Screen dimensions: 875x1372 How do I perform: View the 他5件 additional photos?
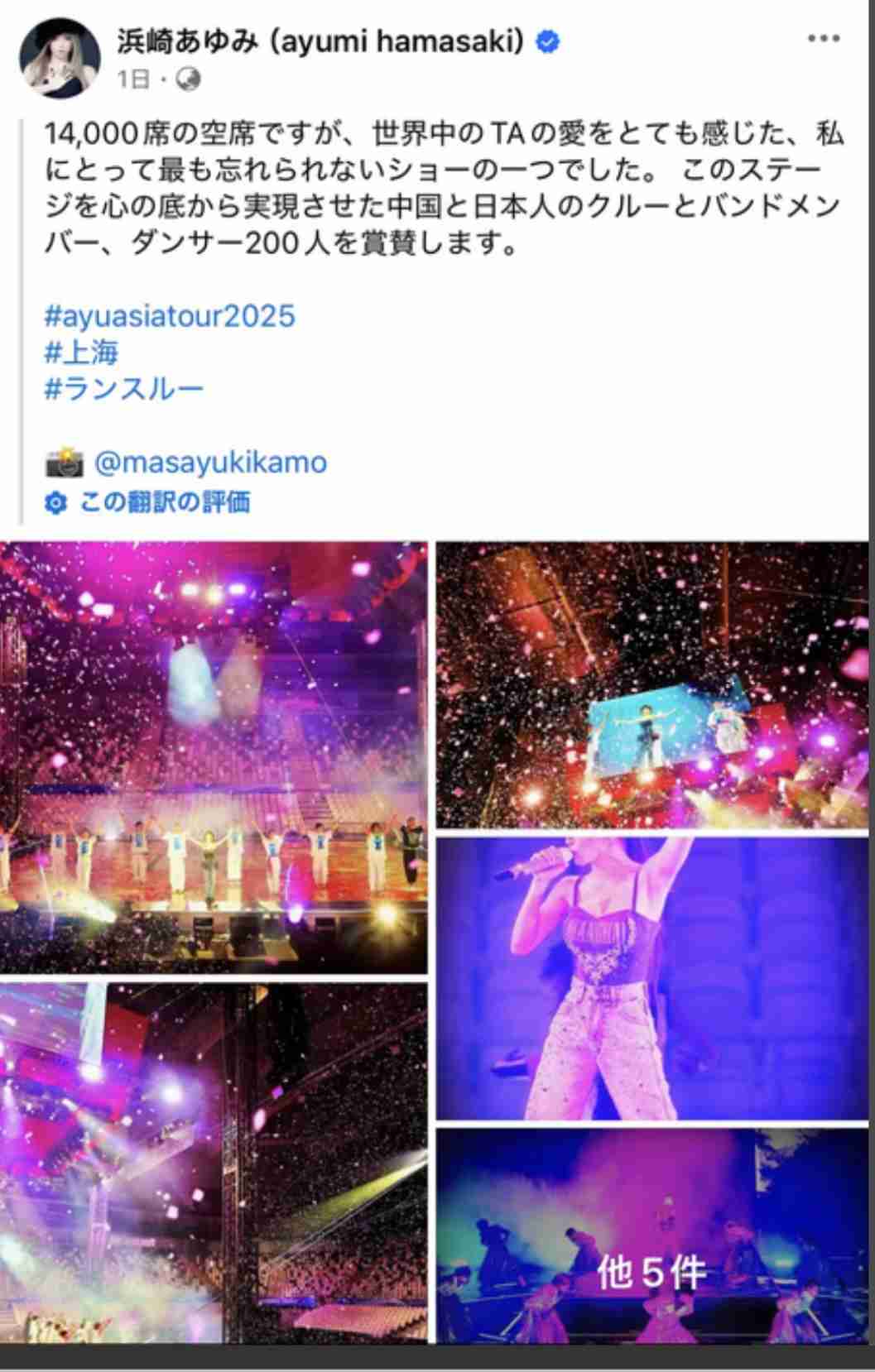click(652, 1237)
